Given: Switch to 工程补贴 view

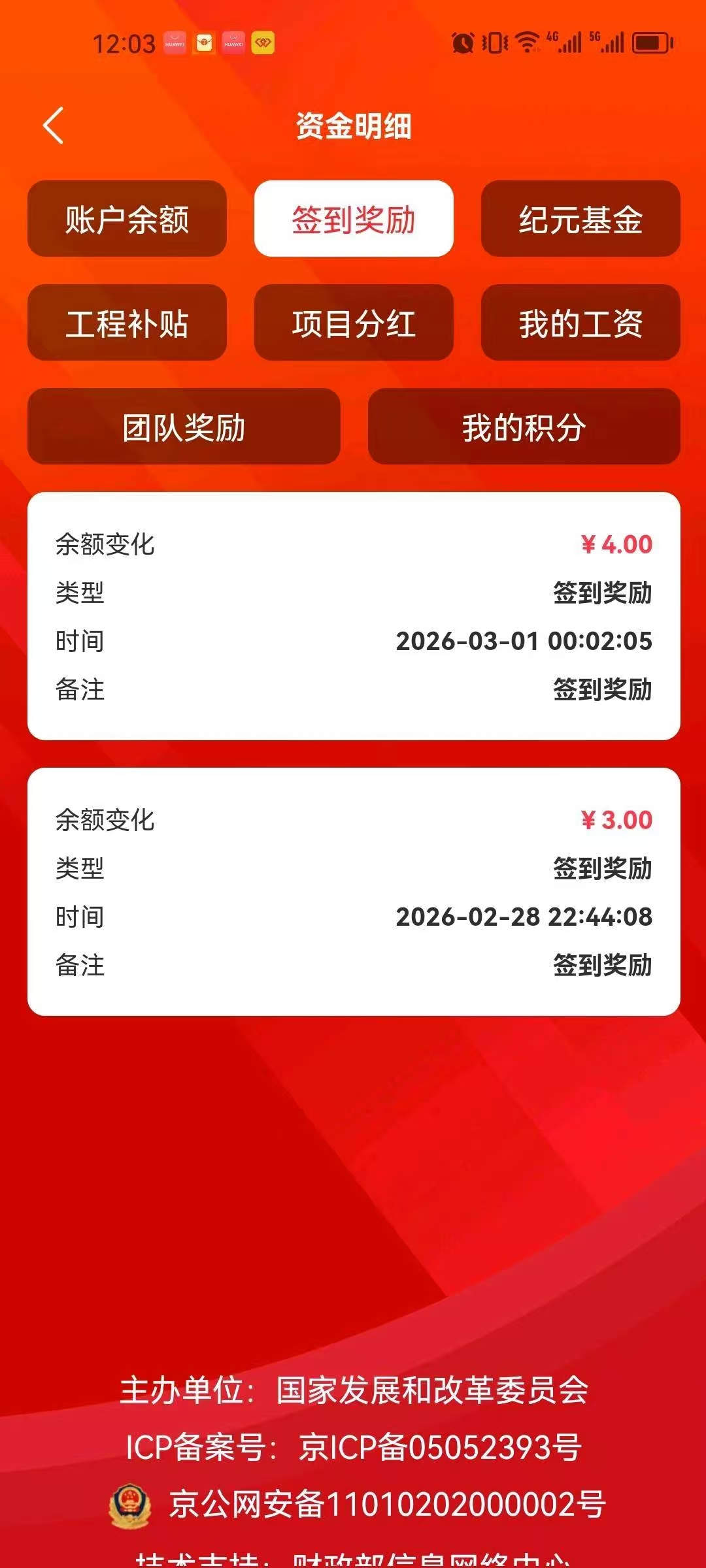Looking at the screenshot, I should point(127,323).
